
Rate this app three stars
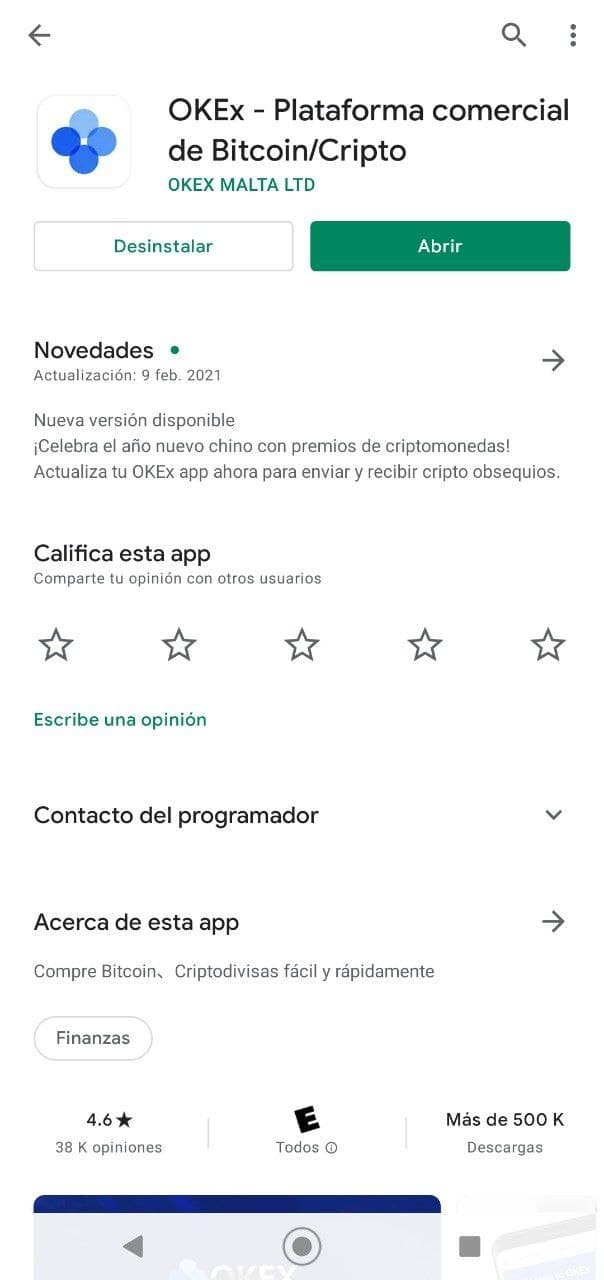point(302,645)
